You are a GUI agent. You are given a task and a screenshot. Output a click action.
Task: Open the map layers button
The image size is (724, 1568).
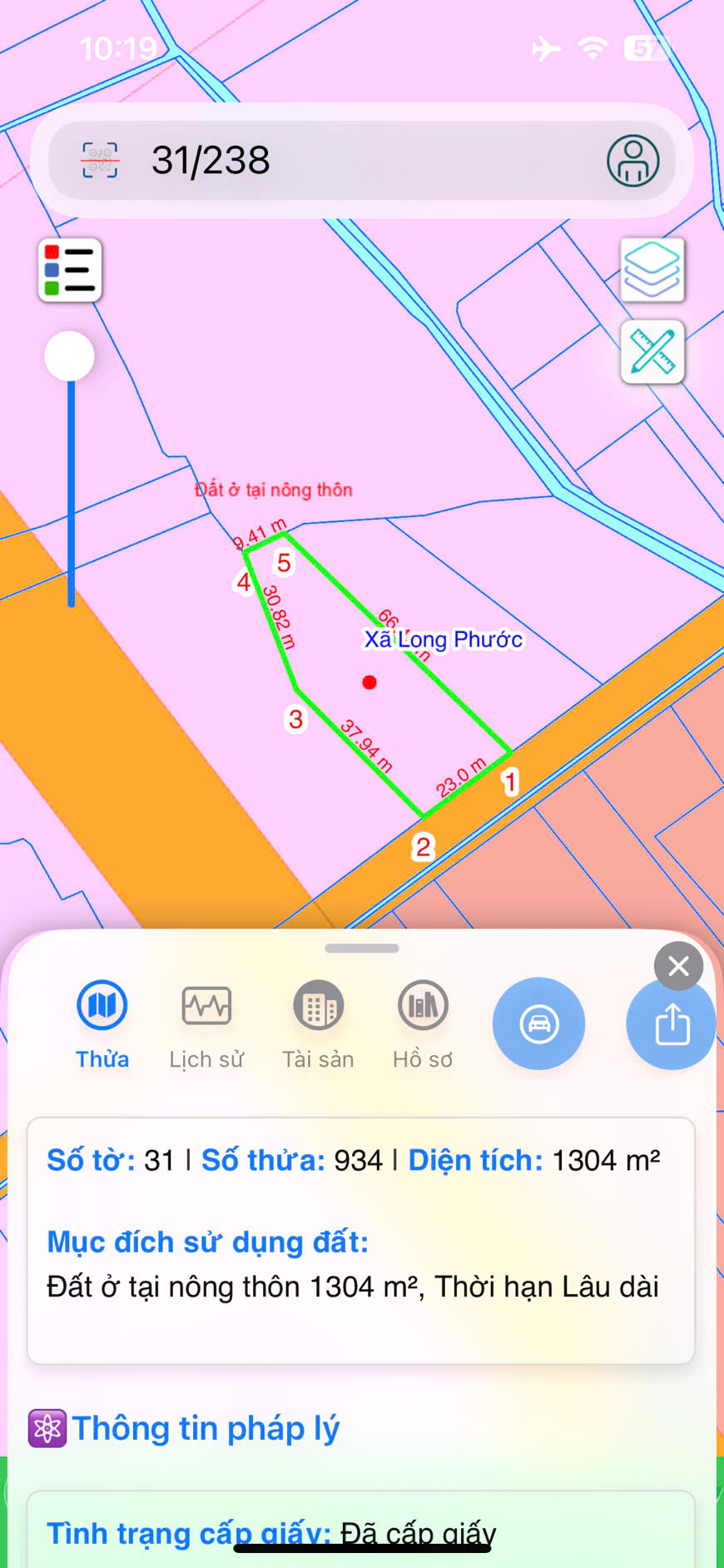pos(652,269)
